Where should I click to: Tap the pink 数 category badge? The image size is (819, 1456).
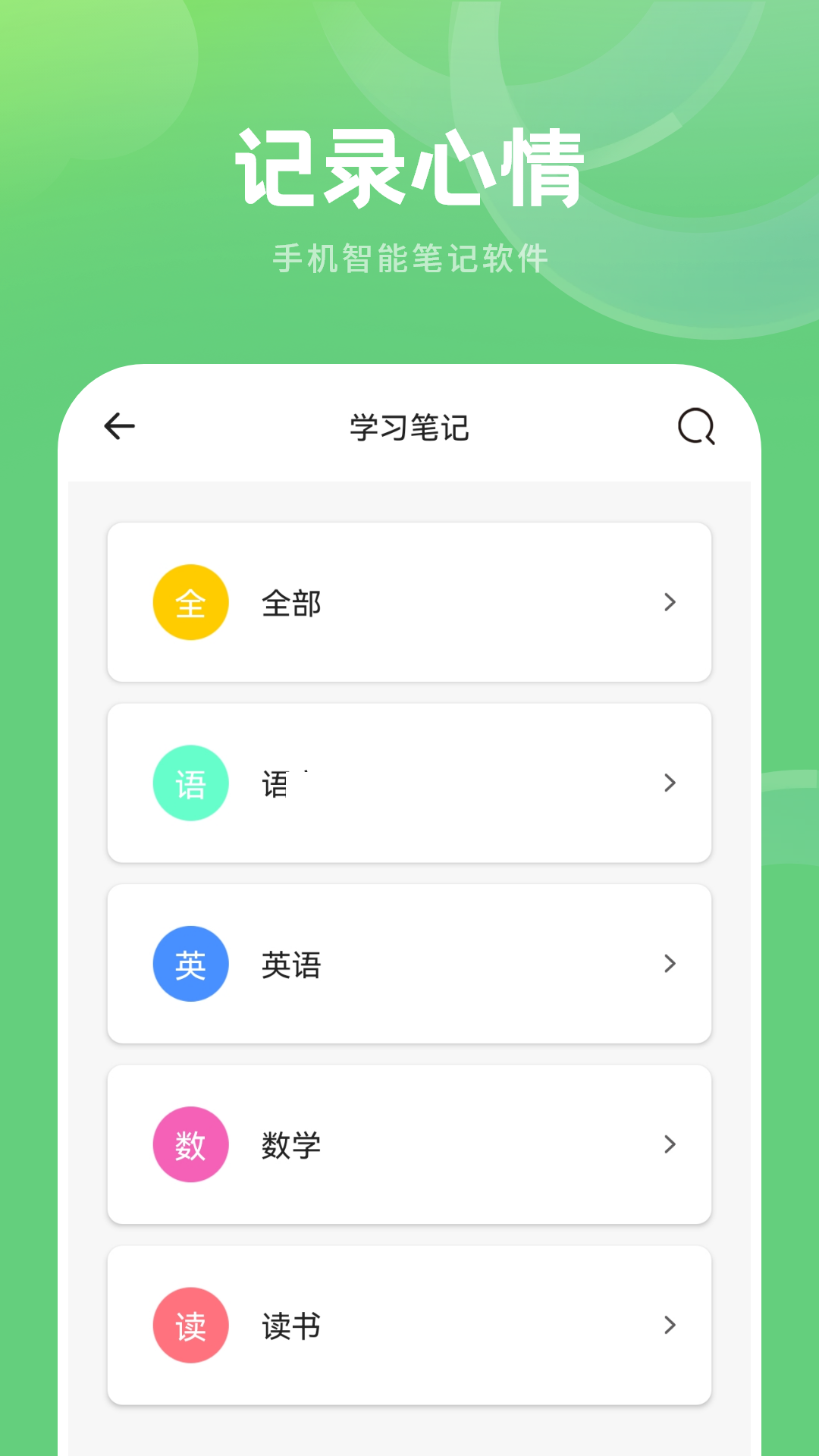tap(190, 1145)
